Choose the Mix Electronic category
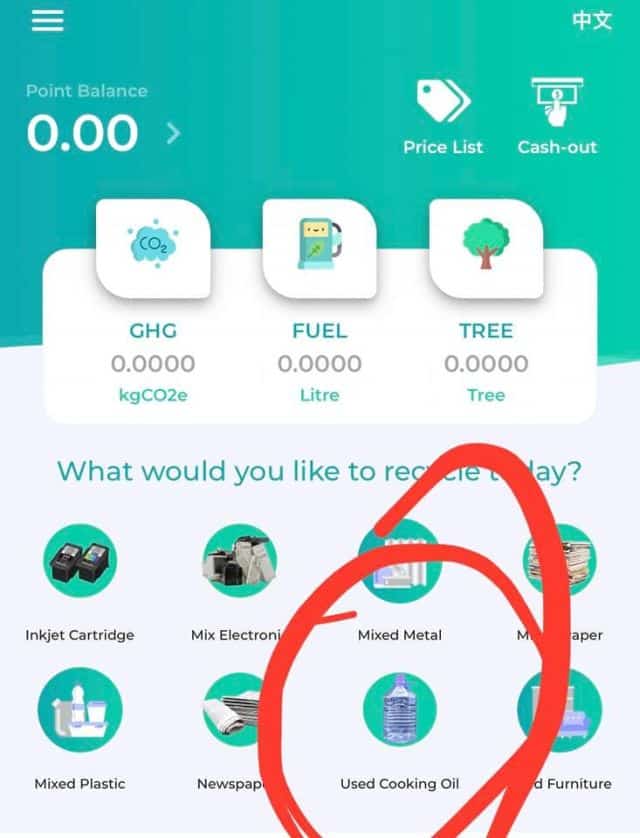The width and height of the screenshot is (640, 838). pos(239,563)
